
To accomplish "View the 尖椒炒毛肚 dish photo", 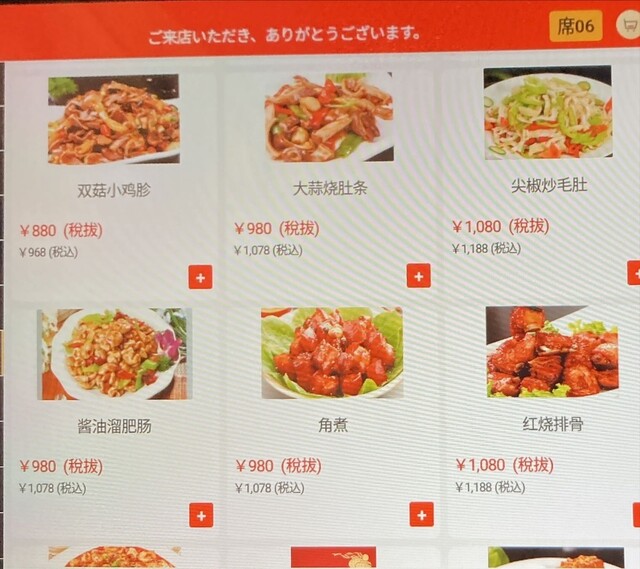I will [547, 112].
